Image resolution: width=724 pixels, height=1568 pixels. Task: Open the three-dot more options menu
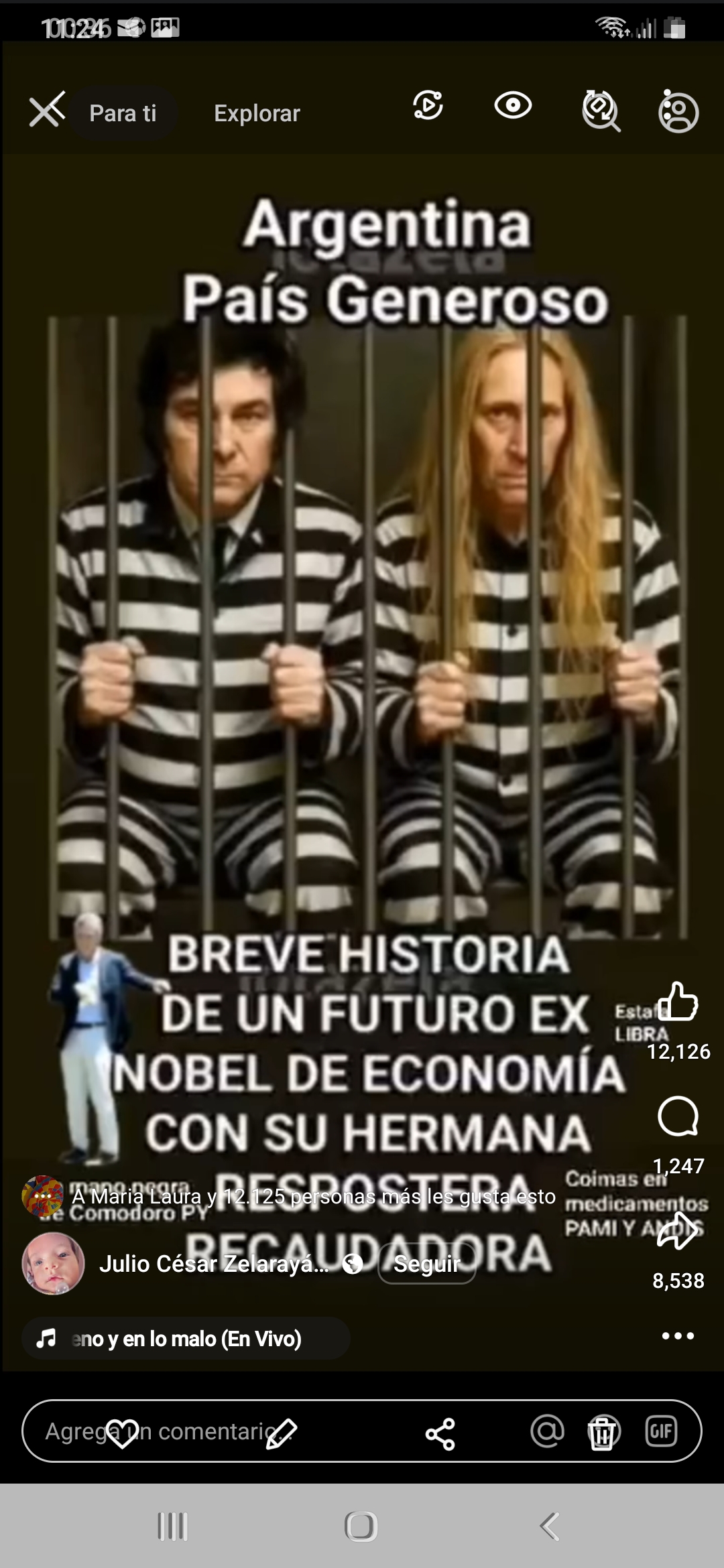coord(678,1335)
